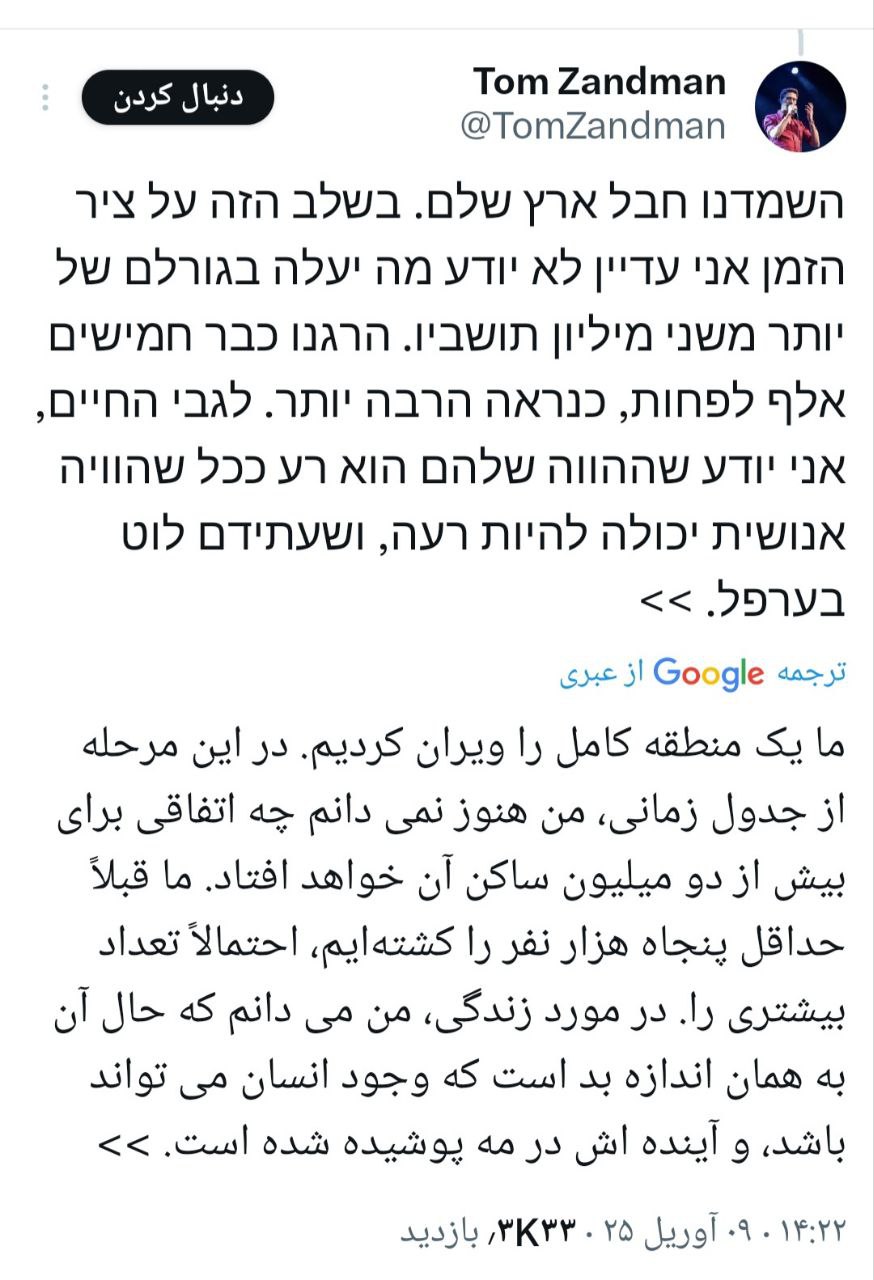Tap the @TomZandman handle

[x=592, y=126]
